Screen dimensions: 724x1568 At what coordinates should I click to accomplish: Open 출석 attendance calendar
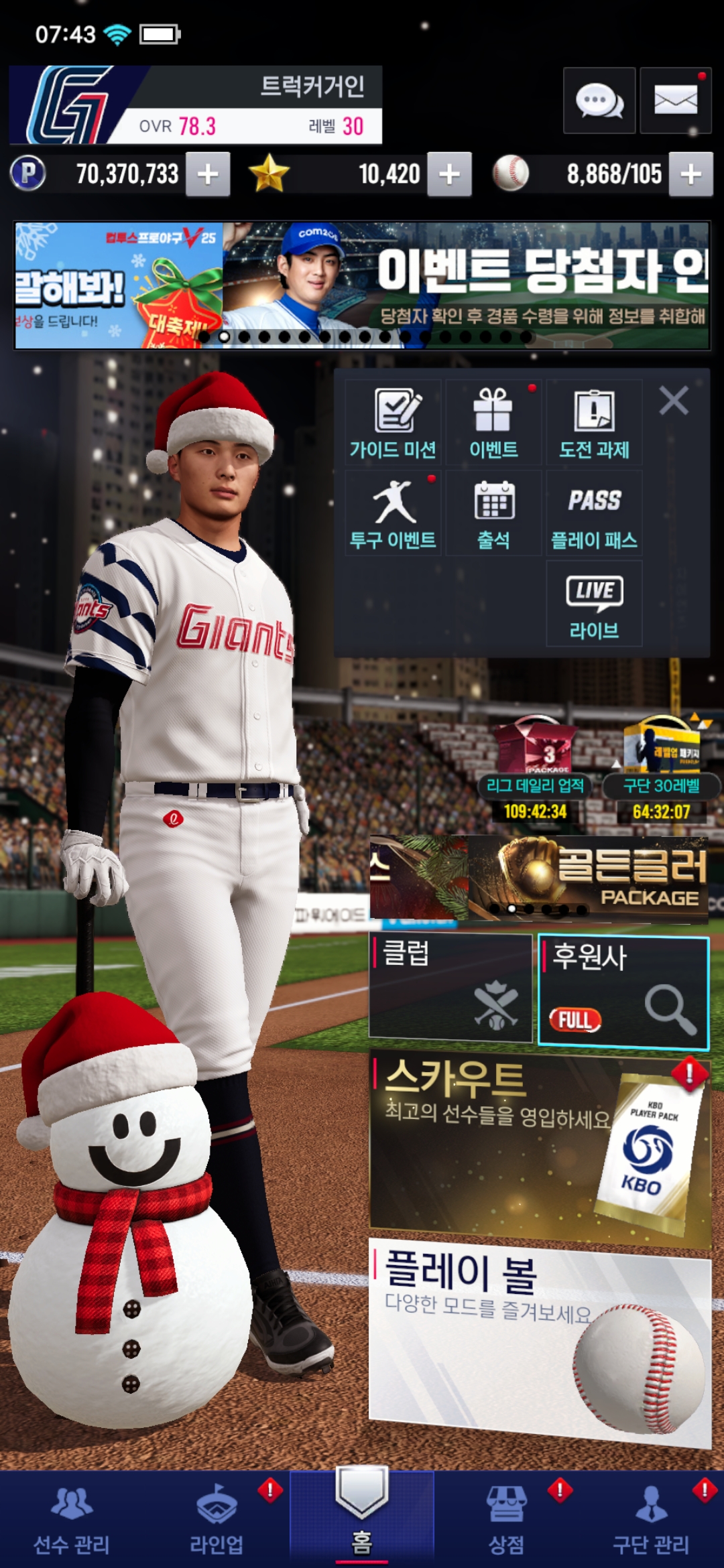click(x=493, y=513)
